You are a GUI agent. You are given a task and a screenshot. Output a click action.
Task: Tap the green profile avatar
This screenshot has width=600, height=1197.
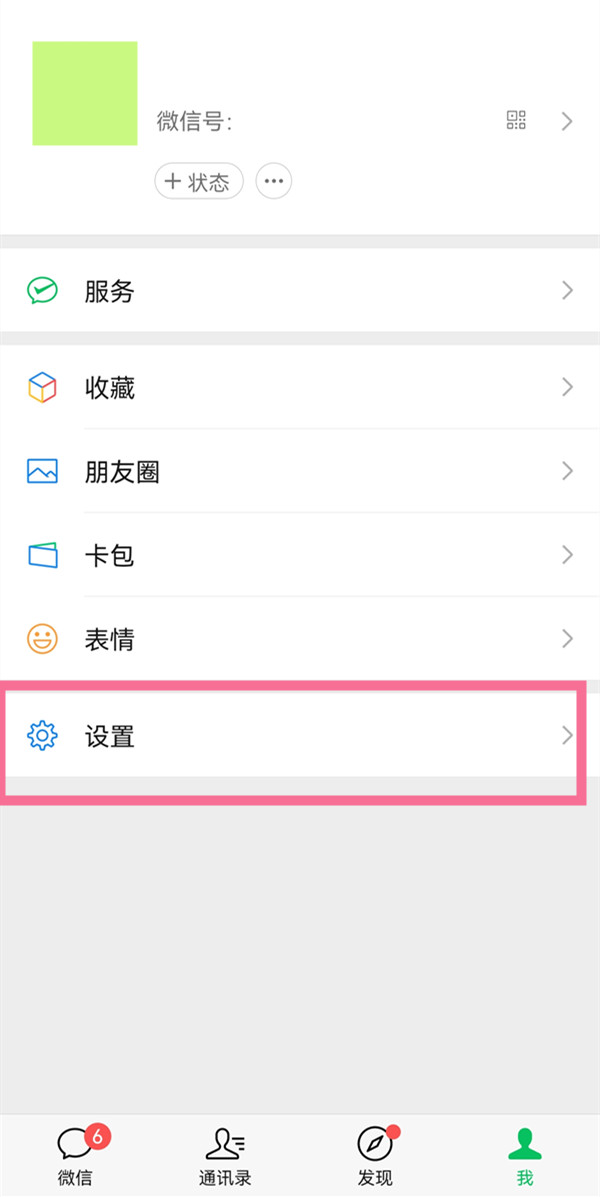click(85, 94)
